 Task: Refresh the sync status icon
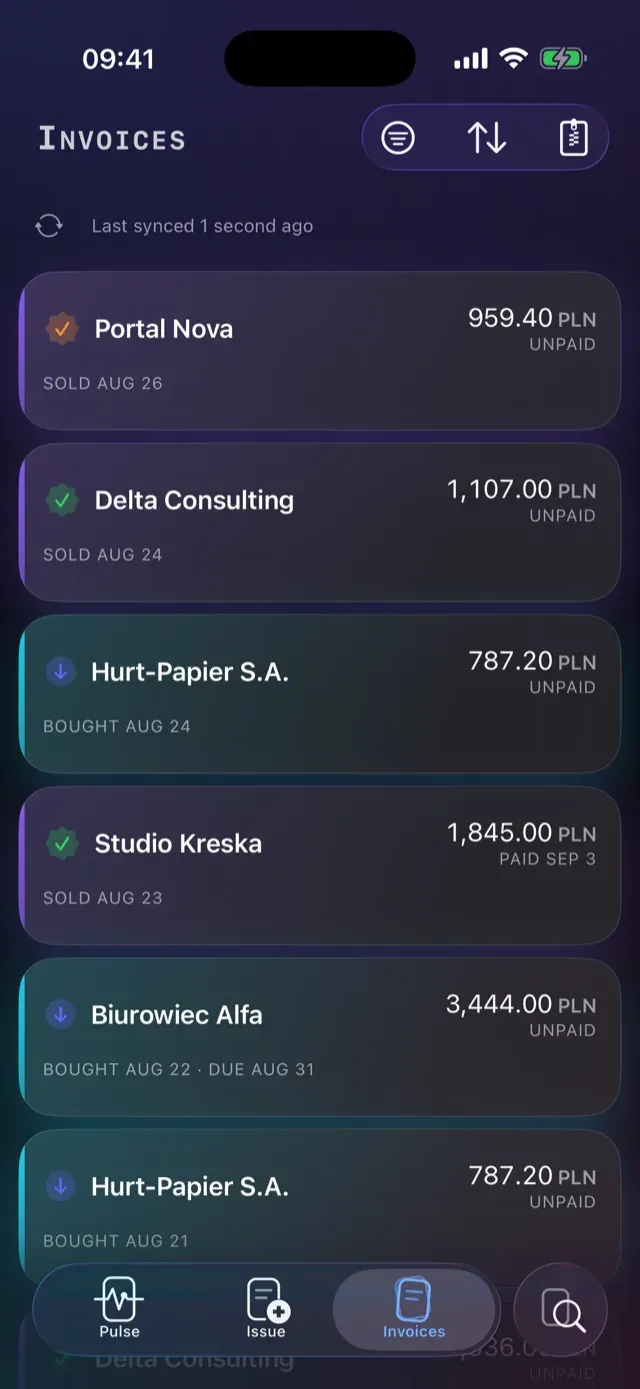point(49,226)
